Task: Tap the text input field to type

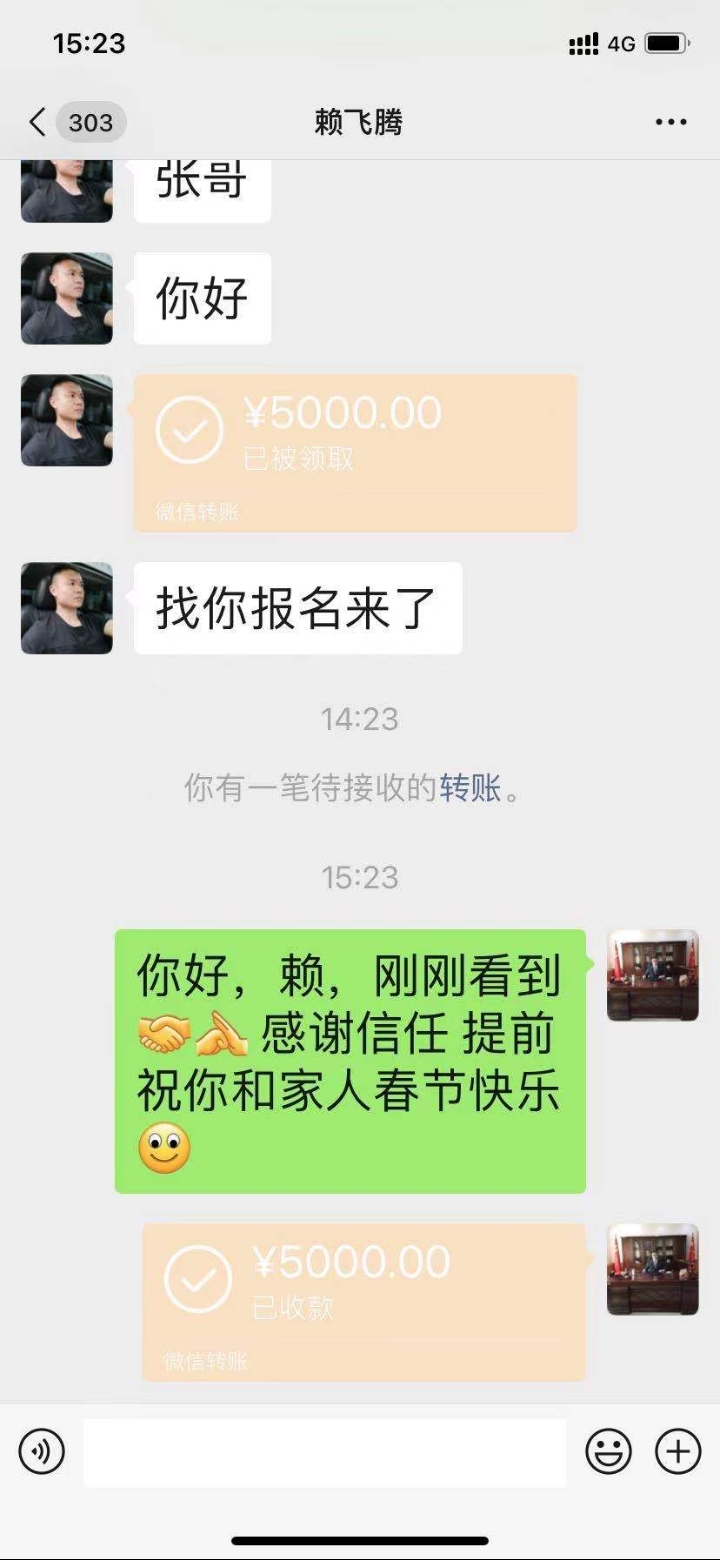Action: 320,1451
